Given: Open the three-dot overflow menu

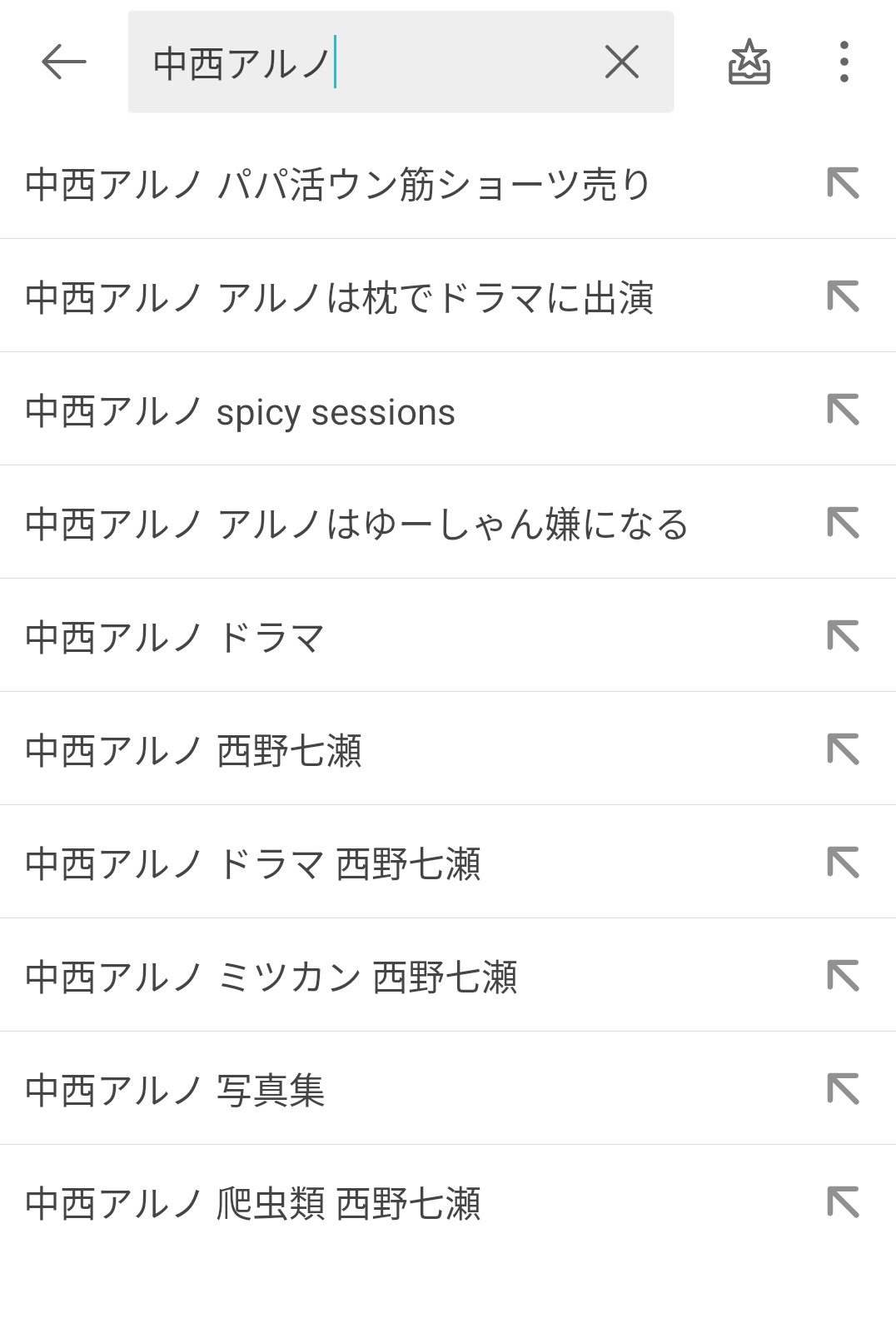Looking at the screenshot, I should [x=844, y=62].
